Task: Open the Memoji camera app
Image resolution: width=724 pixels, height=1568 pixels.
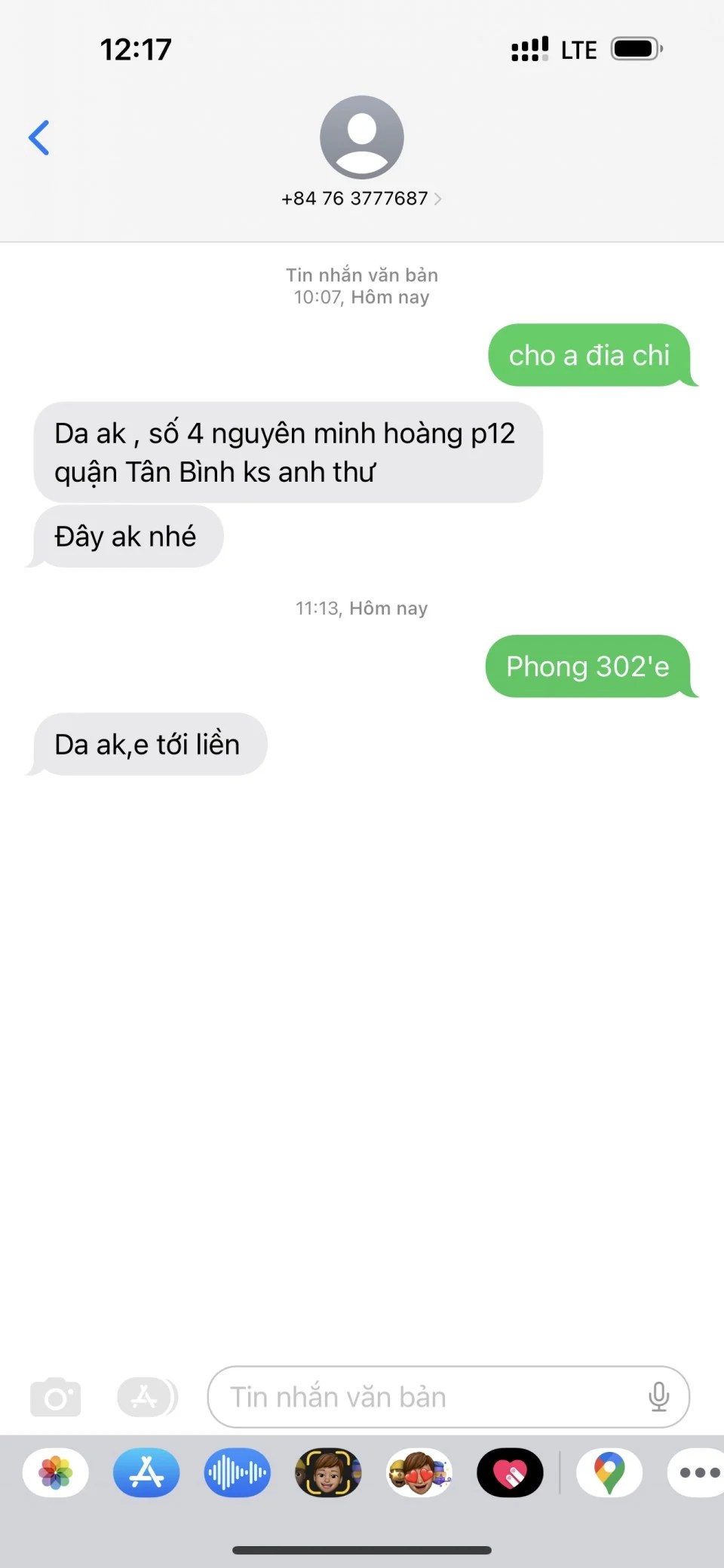Action: (x=328, y=1472)
